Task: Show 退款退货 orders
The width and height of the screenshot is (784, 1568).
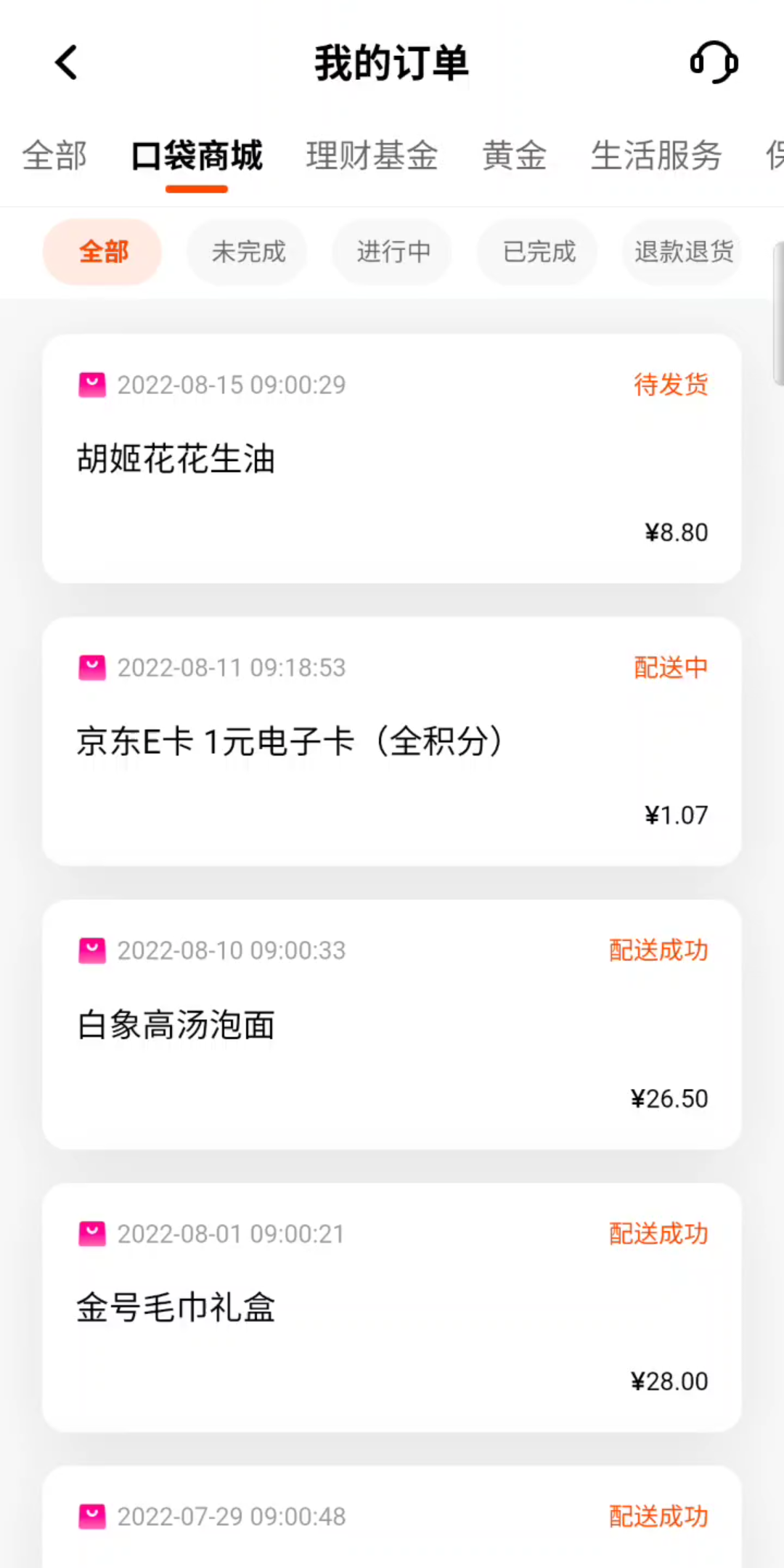Action: tap(682, 252)
